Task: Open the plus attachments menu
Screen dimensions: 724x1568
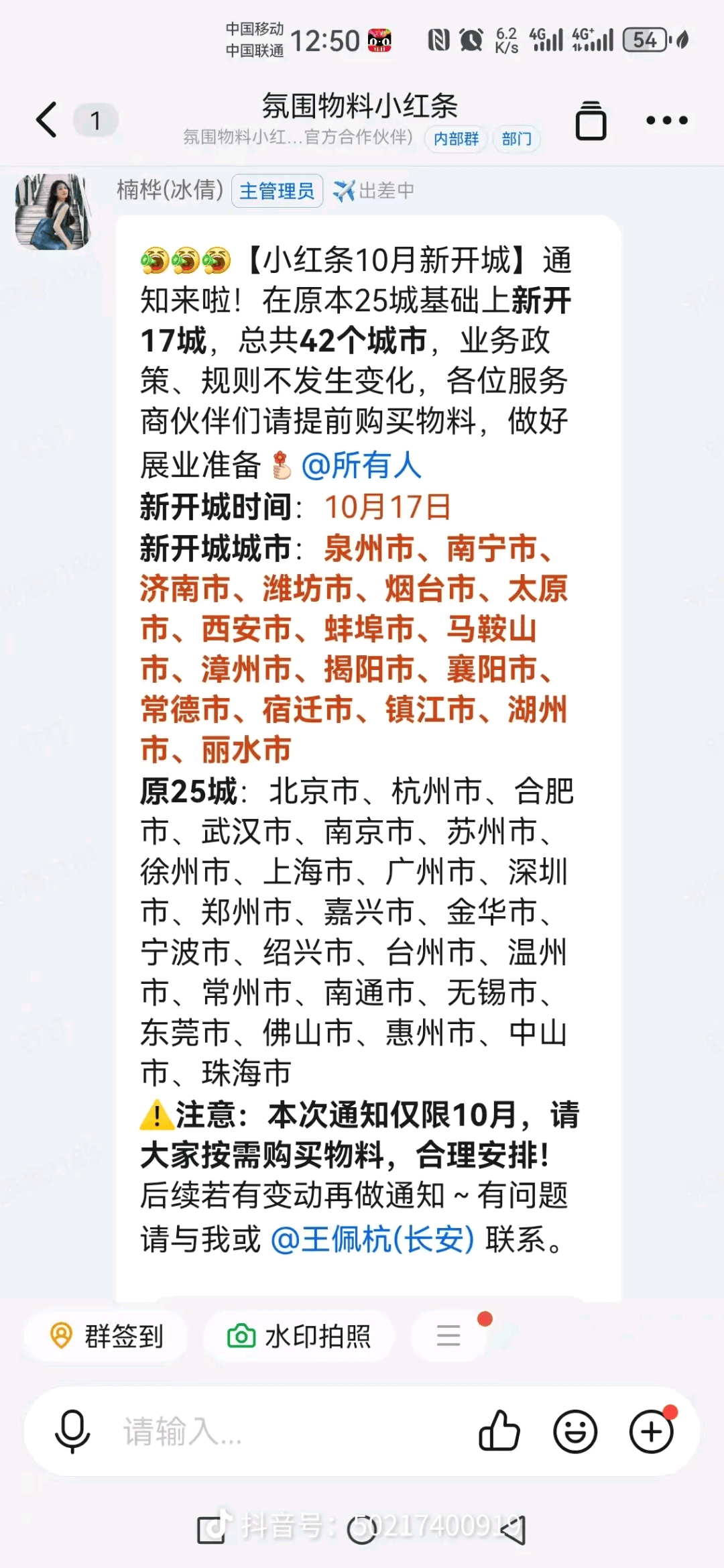Action: click(x=651, y=1431)
